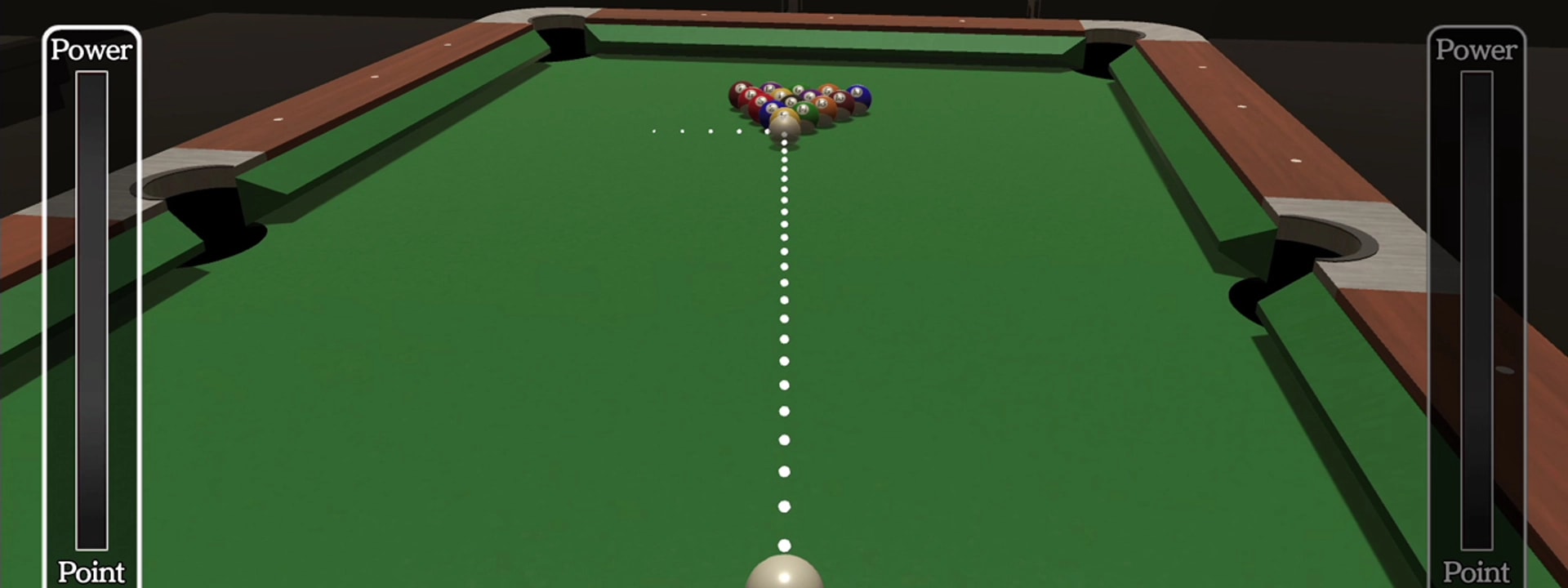Tap the right Power slider bar
This screenshot has width=1568, height=588.
1476,310
